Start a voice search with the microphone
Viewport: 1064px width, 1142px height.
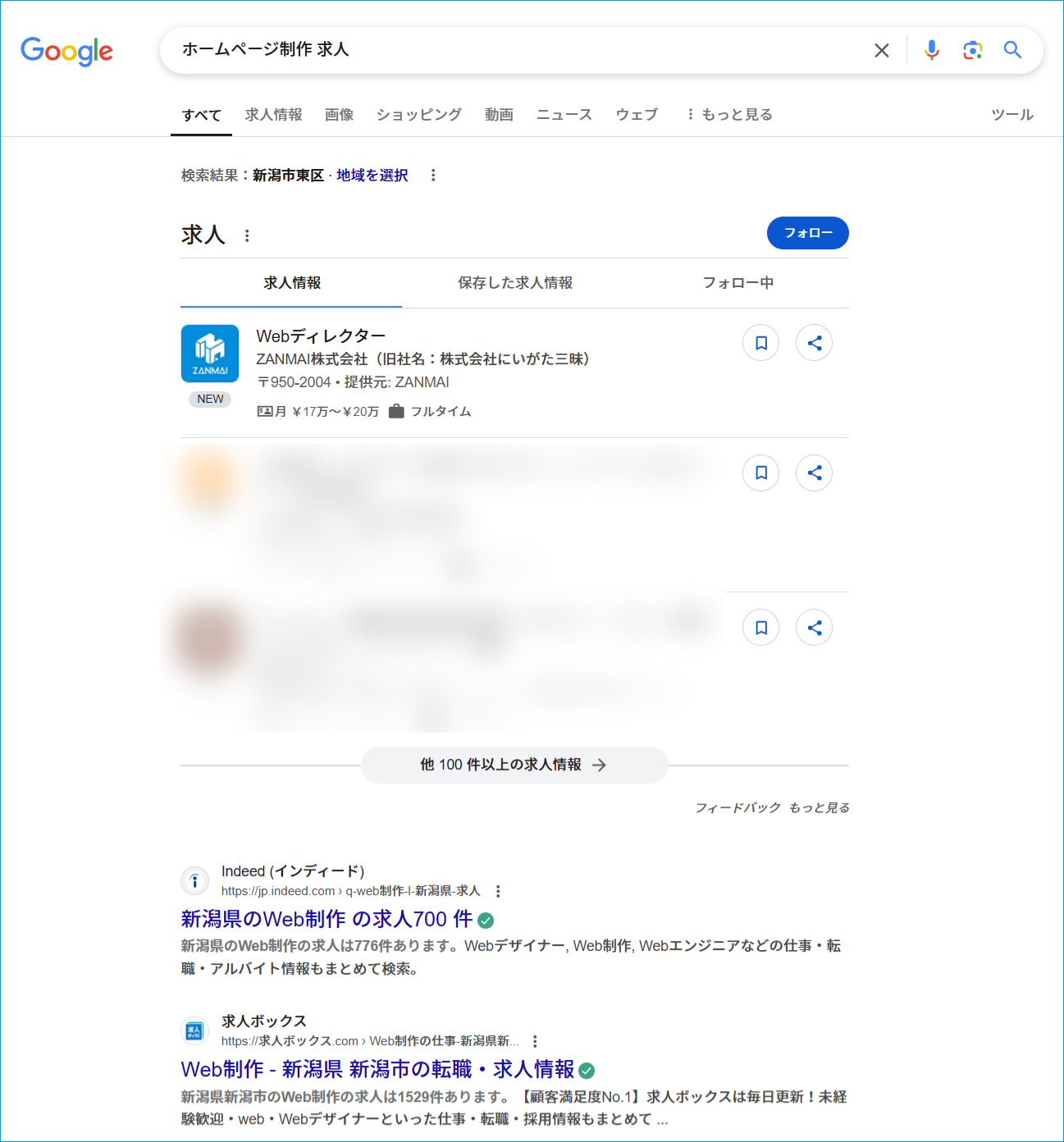(x=931, y=51)
